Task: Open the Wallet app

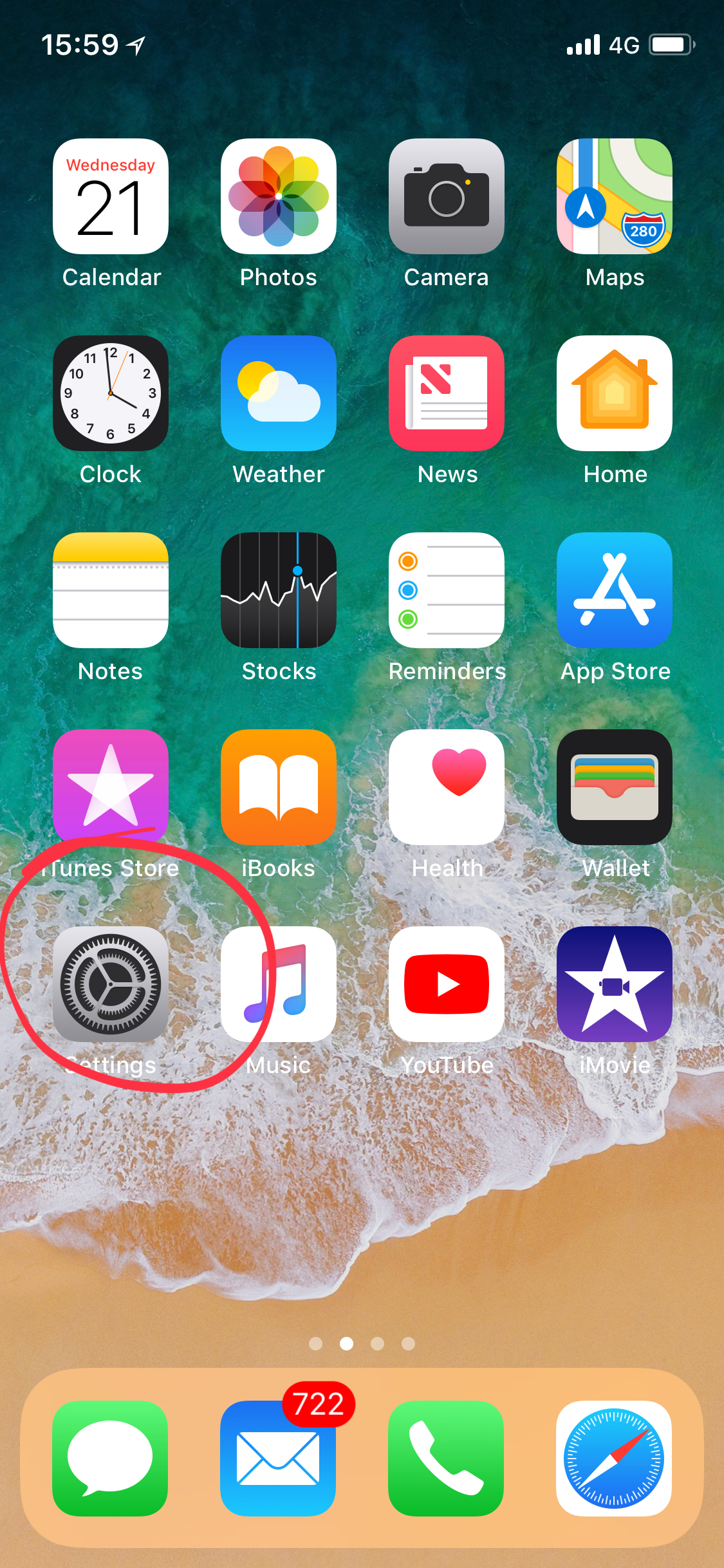Action: pyautogui.click(x=614, y=787)
